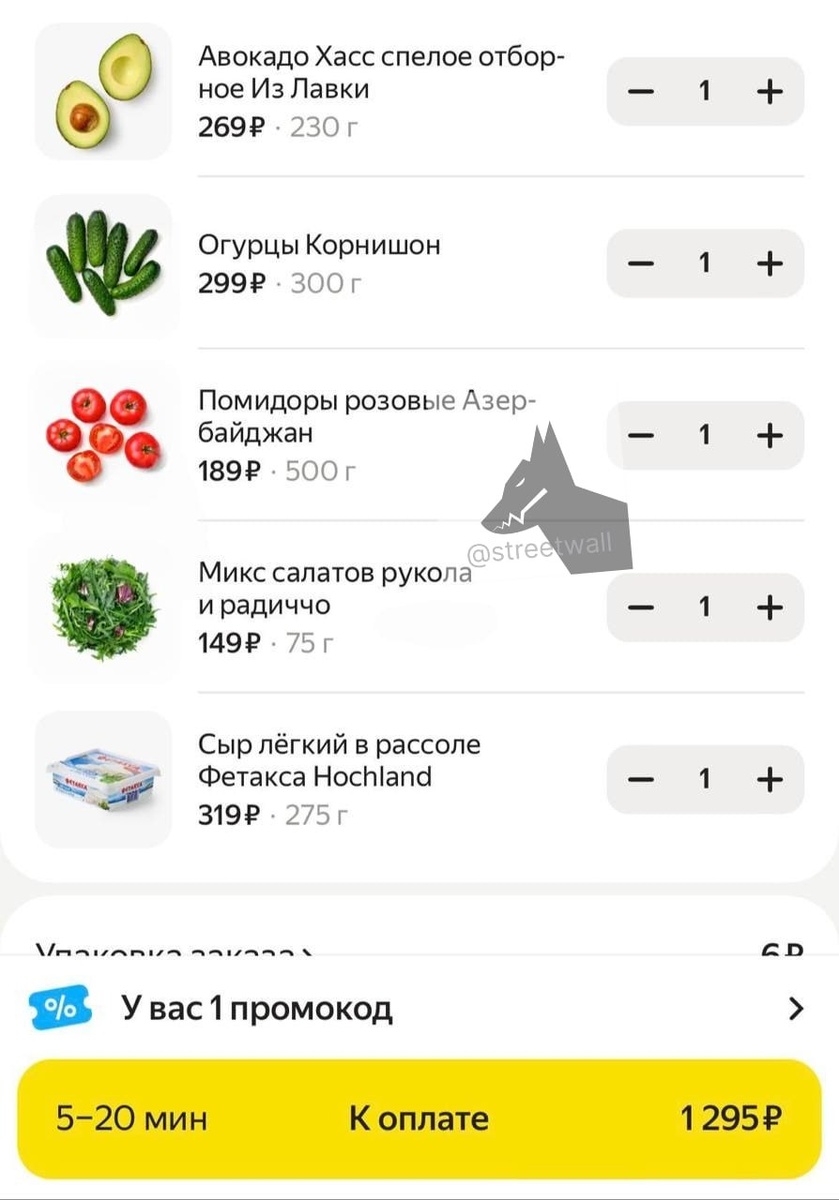Open Помидоры розовые product image
Screen dimensions: 839x1200
(103, 436)
